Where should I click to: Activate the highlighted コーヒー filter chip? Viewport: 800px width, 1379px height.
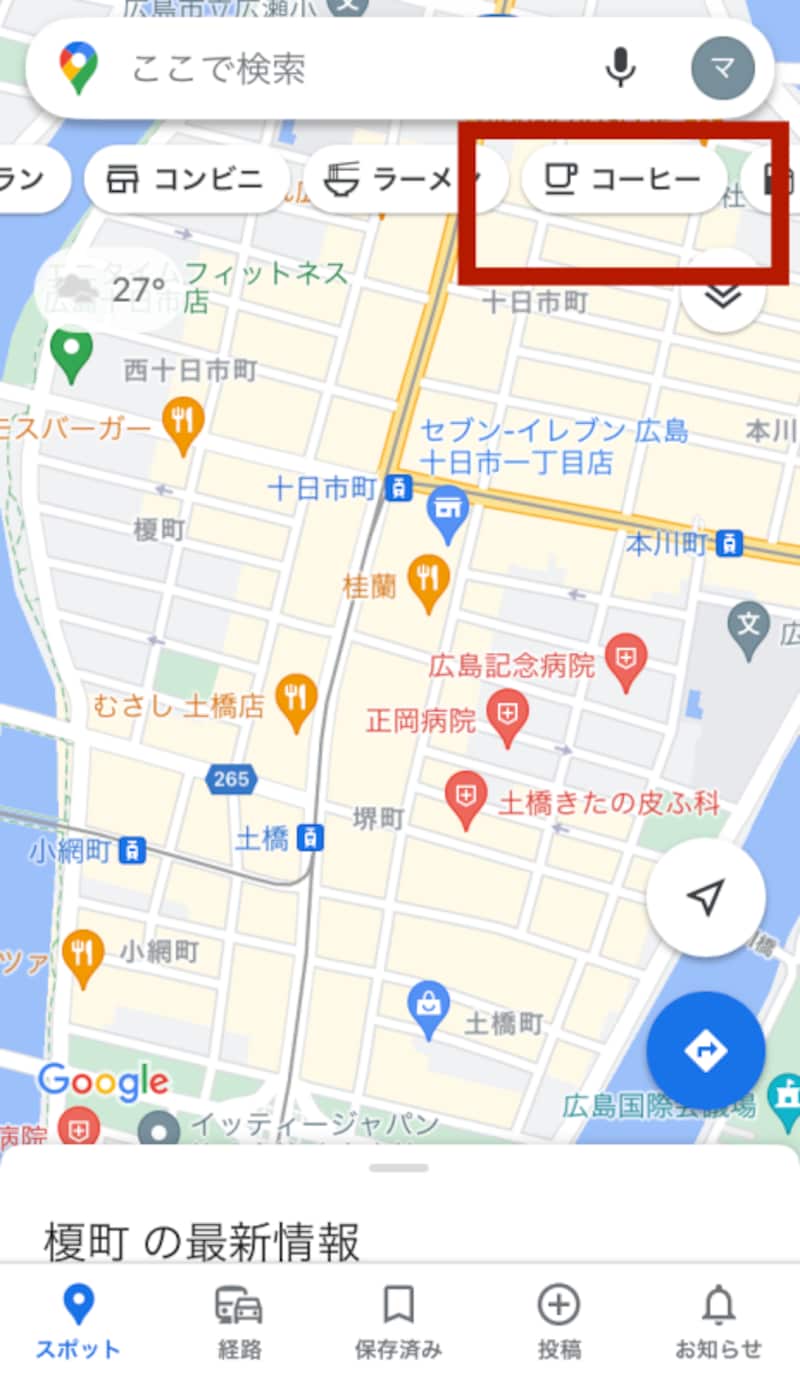(621, 178)
